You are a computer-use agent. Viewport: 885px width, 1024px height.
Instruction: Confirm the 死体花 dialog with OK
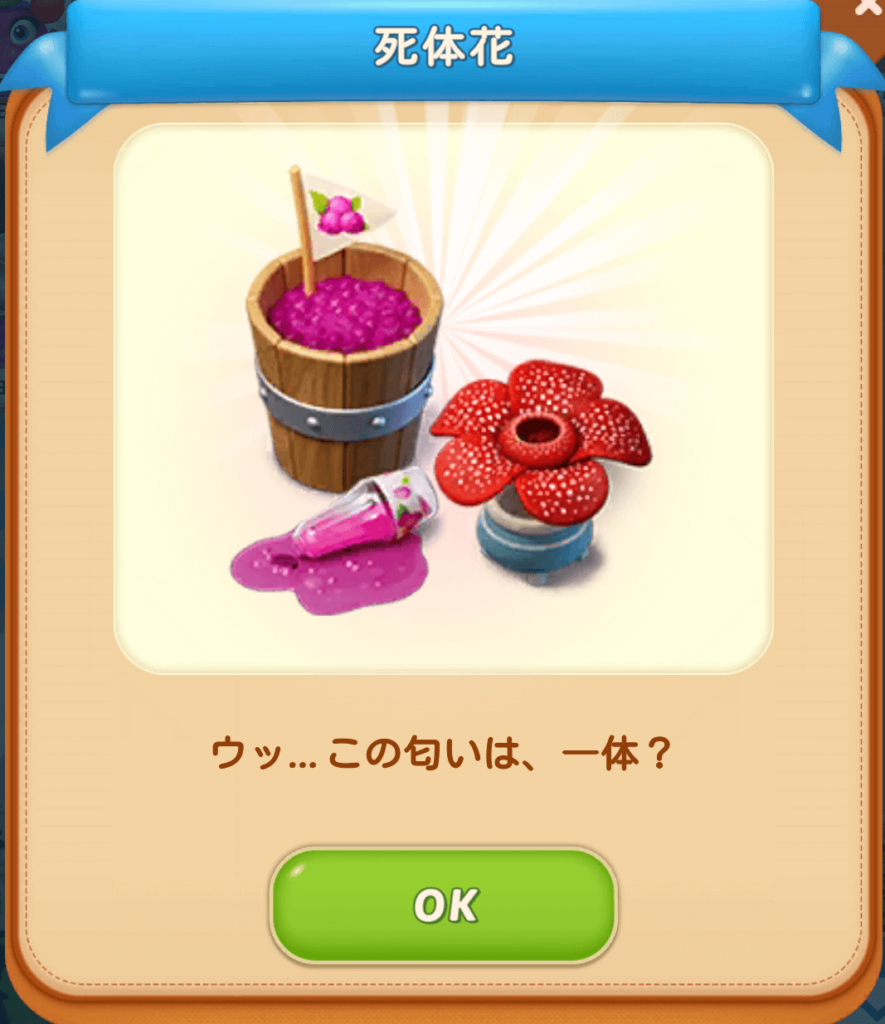point(444,905)
